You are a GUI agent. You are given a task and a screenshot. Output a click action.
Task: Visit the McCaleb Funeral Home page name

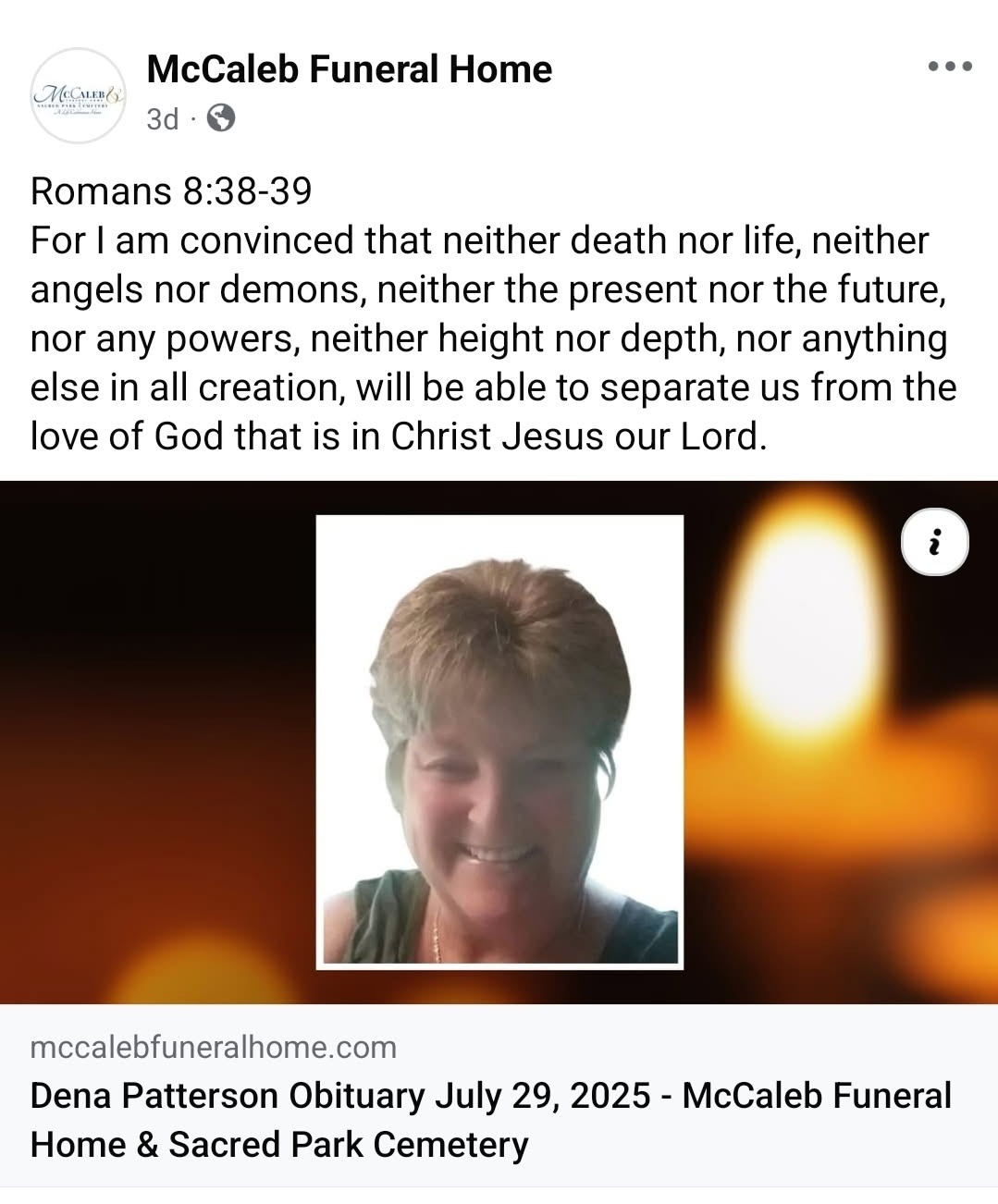[349, 69]
